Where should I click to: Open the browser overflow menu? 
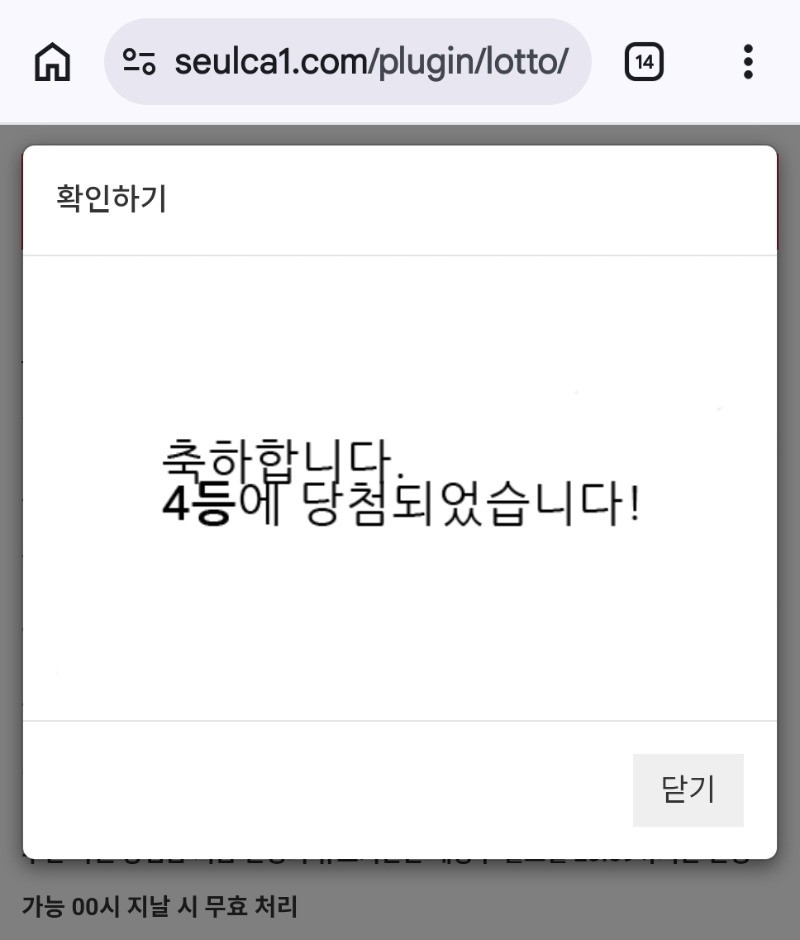tap(747, 62)
